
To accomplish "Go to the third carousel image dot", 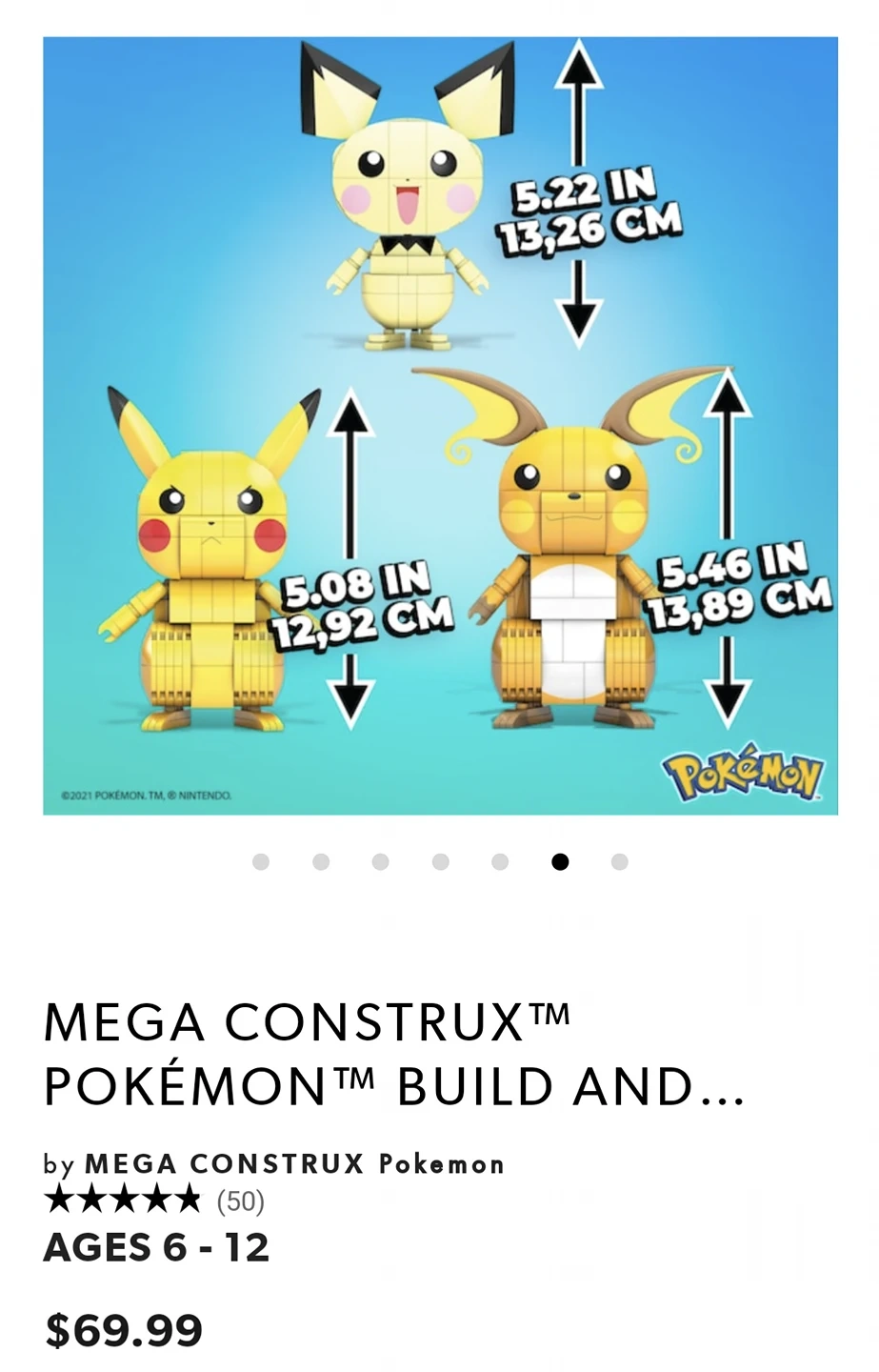I will point(381,862).
